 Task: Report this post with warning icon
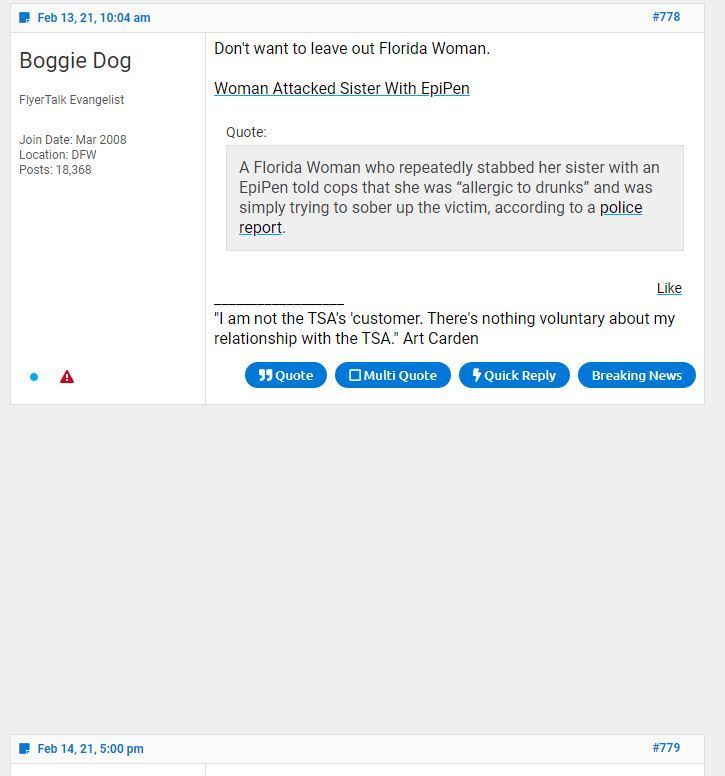(67, 377)
